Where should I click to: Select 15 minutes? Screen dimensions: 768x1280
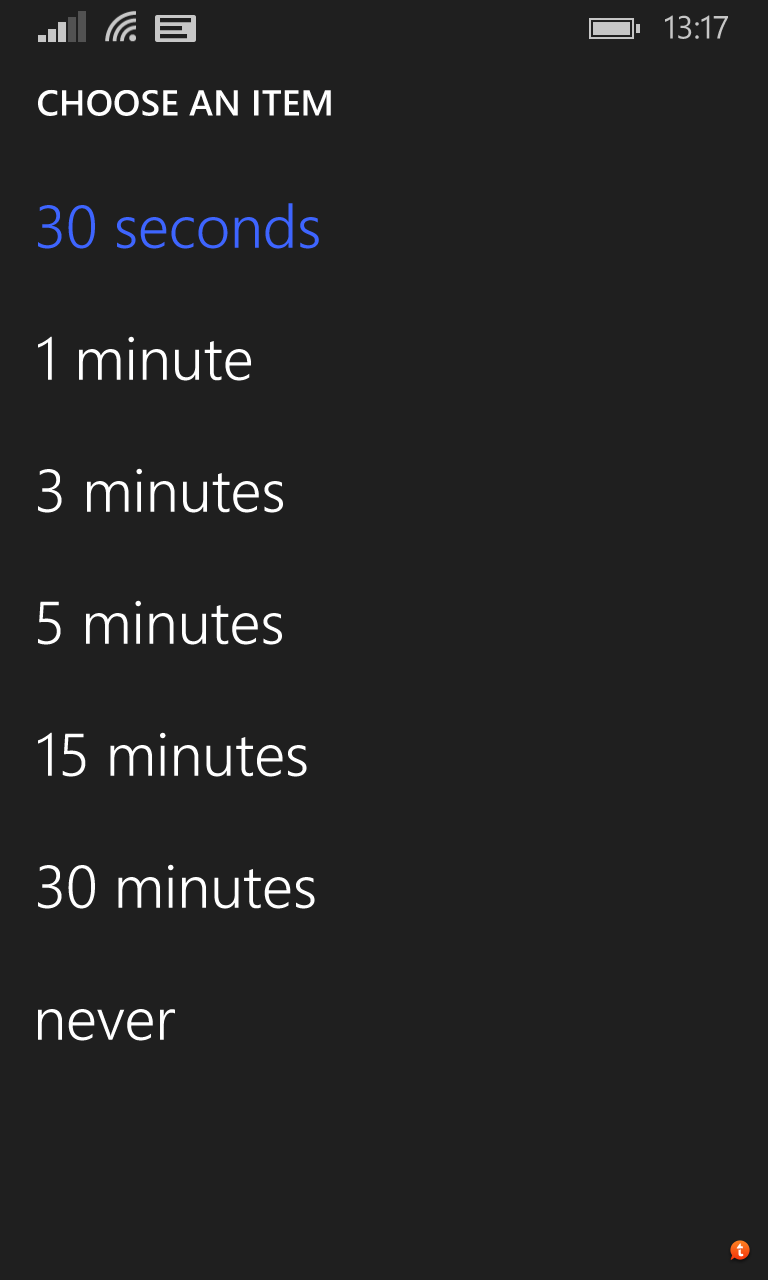(172, 756)
